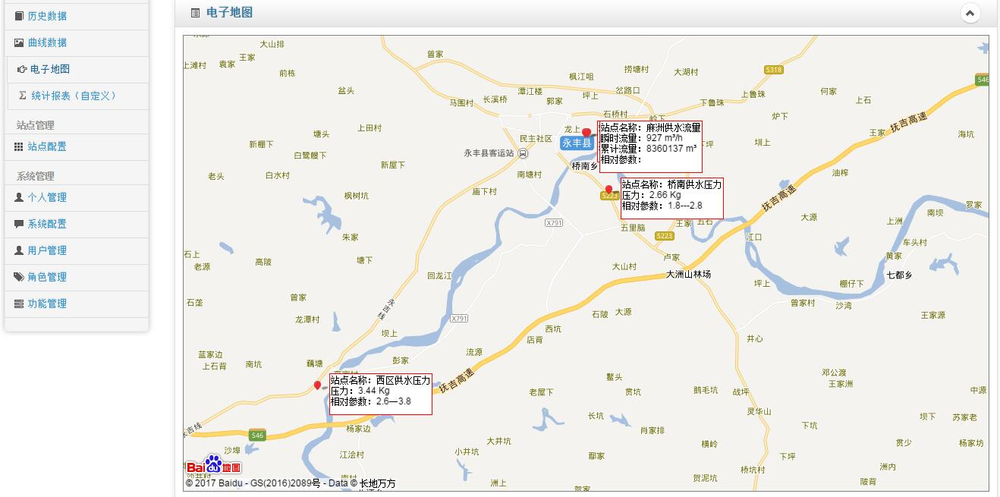Go to 个人管理
1000x497 pixels.
tap(46, 198)
